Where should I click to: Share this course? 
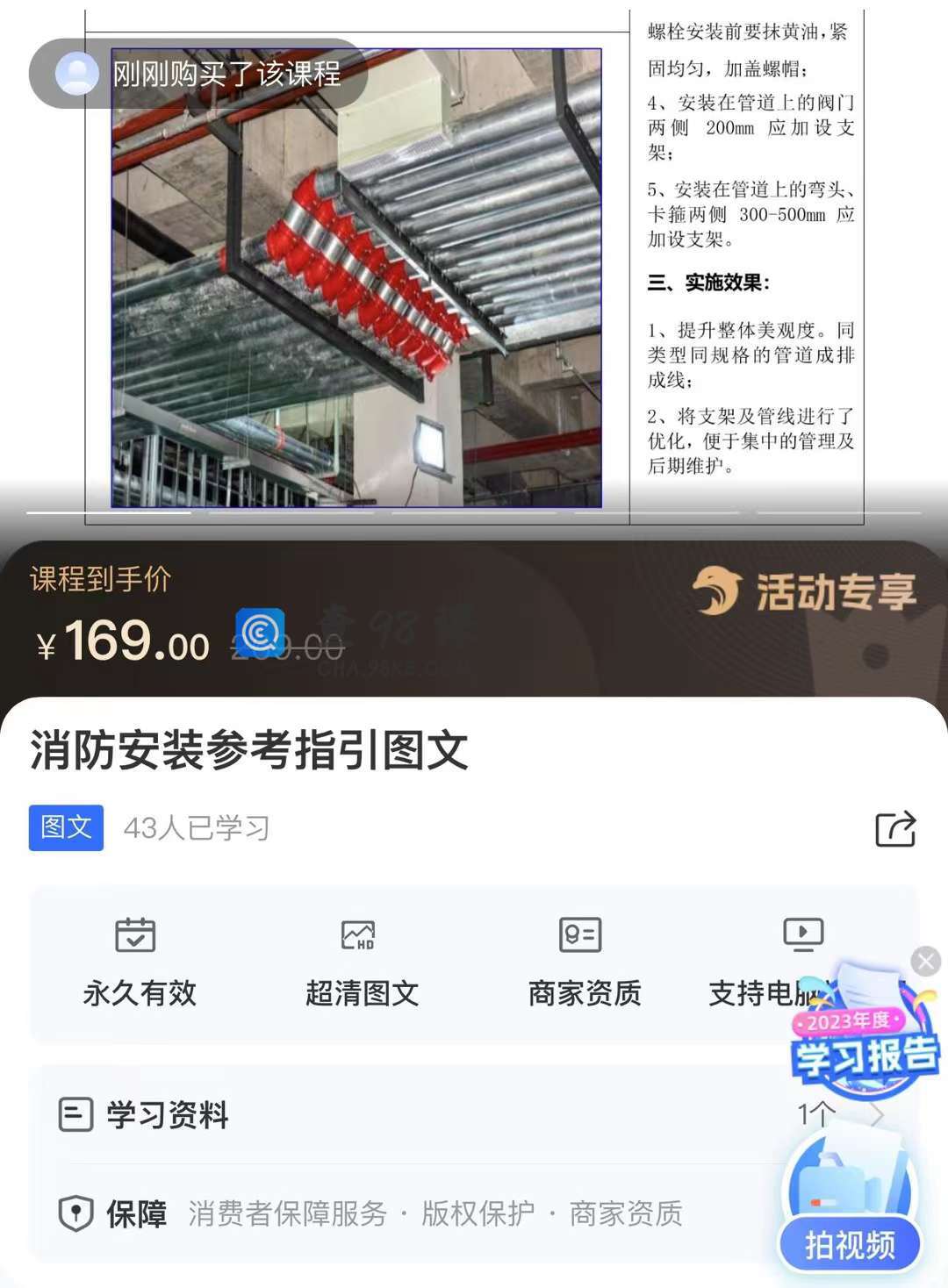[x=895, y=828]
